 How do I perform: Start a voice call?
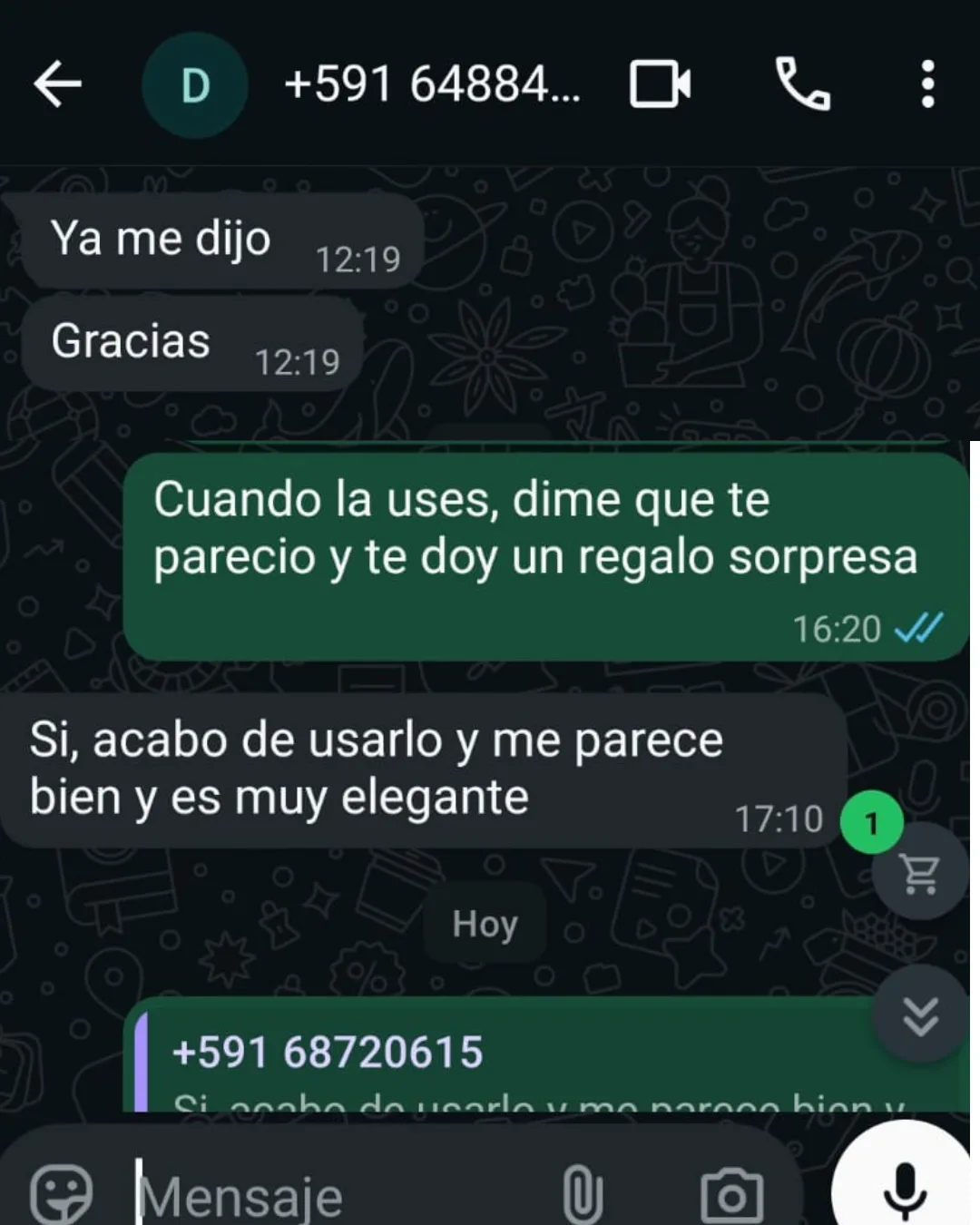(x=802, y=84)
